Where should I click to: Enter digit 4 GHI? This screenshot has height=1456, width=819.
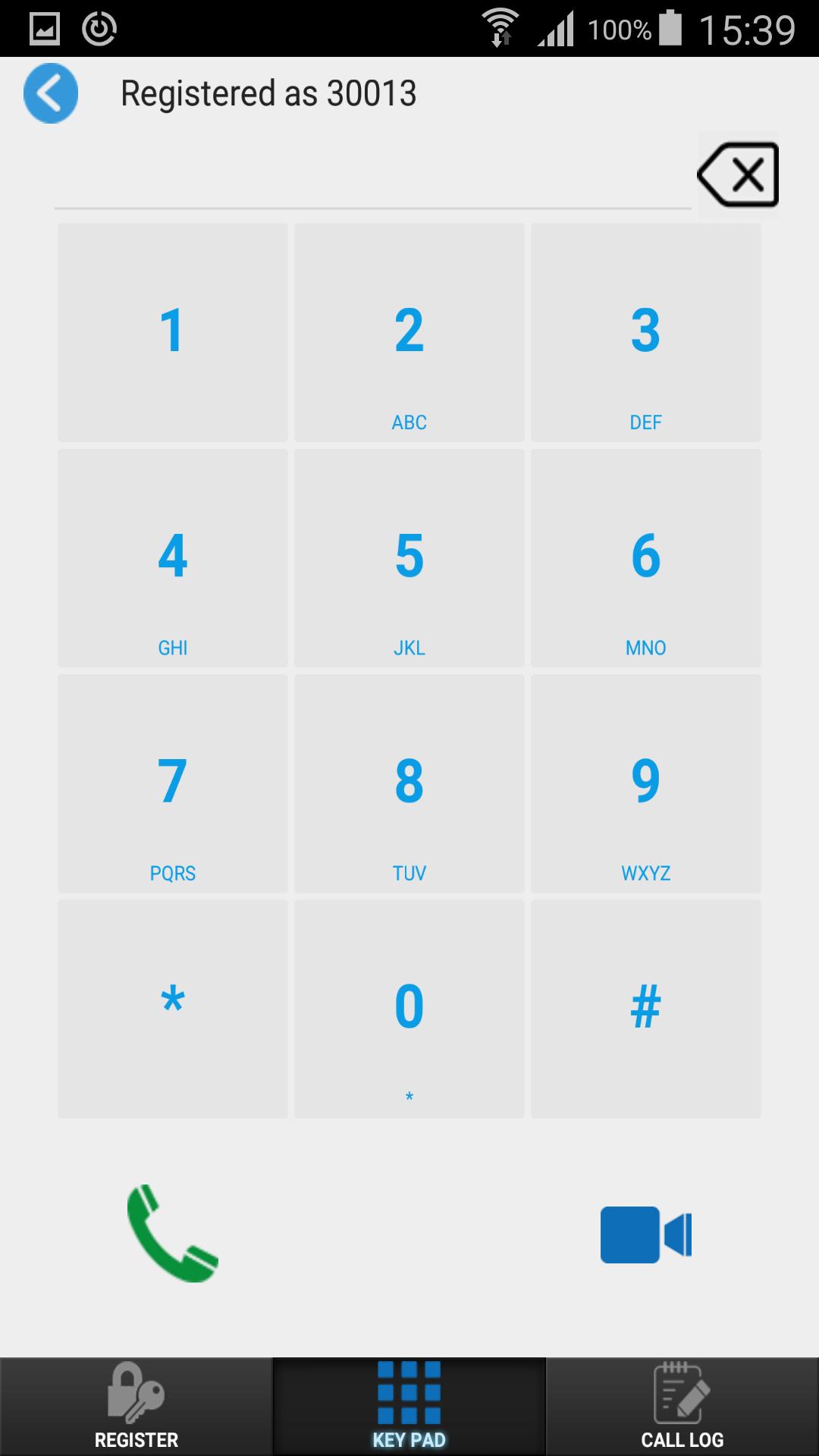click(x=173, y=557)
